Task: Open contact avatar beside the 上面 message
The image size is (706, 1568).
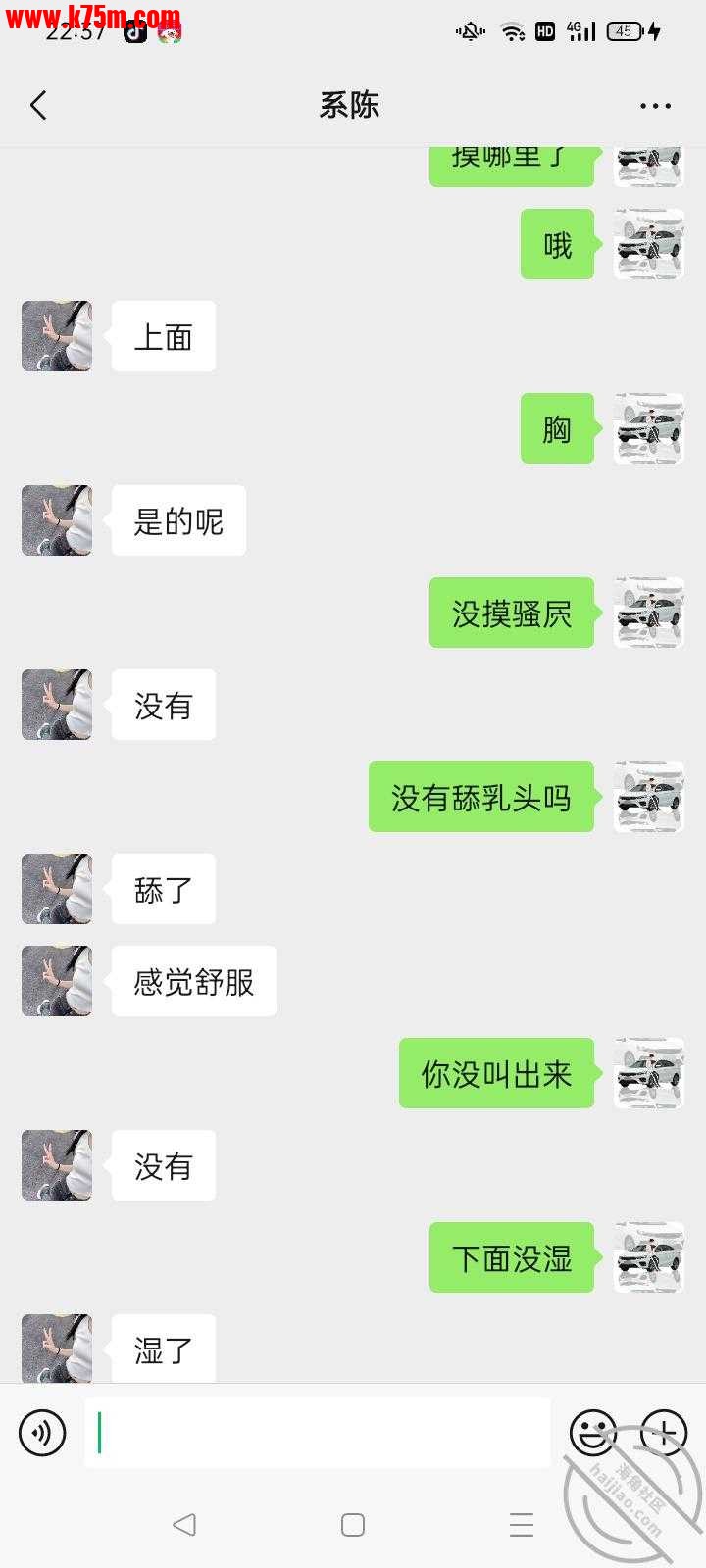Action: tap(57, 336)
